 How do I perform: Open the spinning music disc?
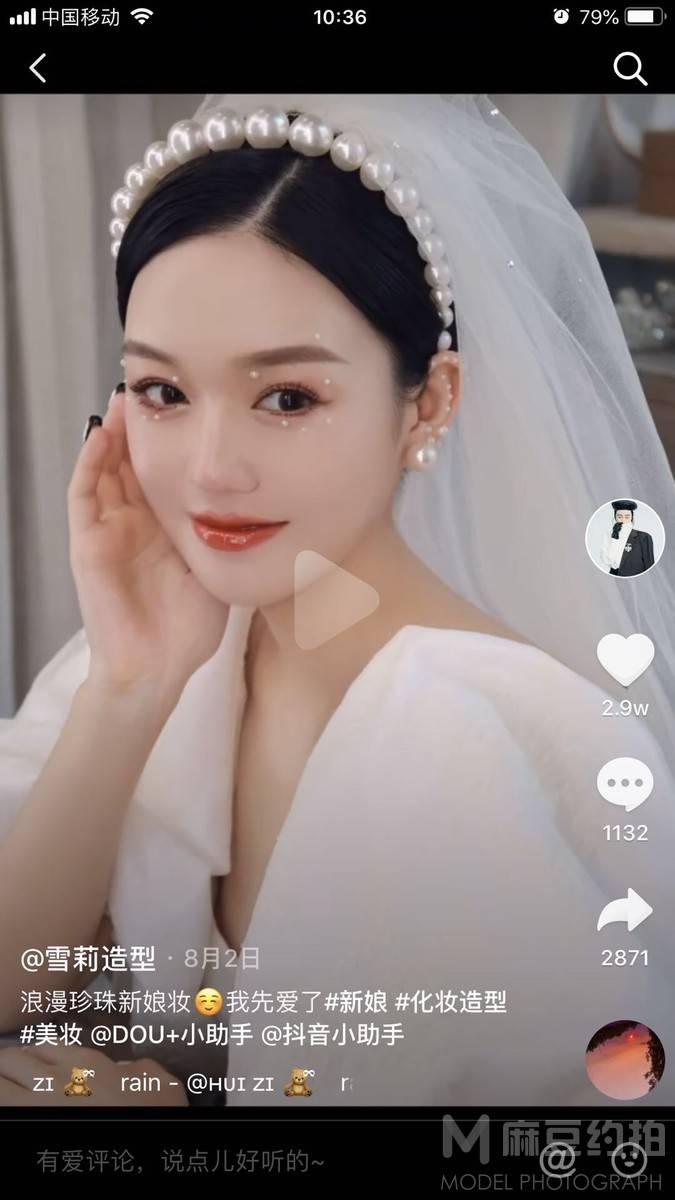point(625,1059)
